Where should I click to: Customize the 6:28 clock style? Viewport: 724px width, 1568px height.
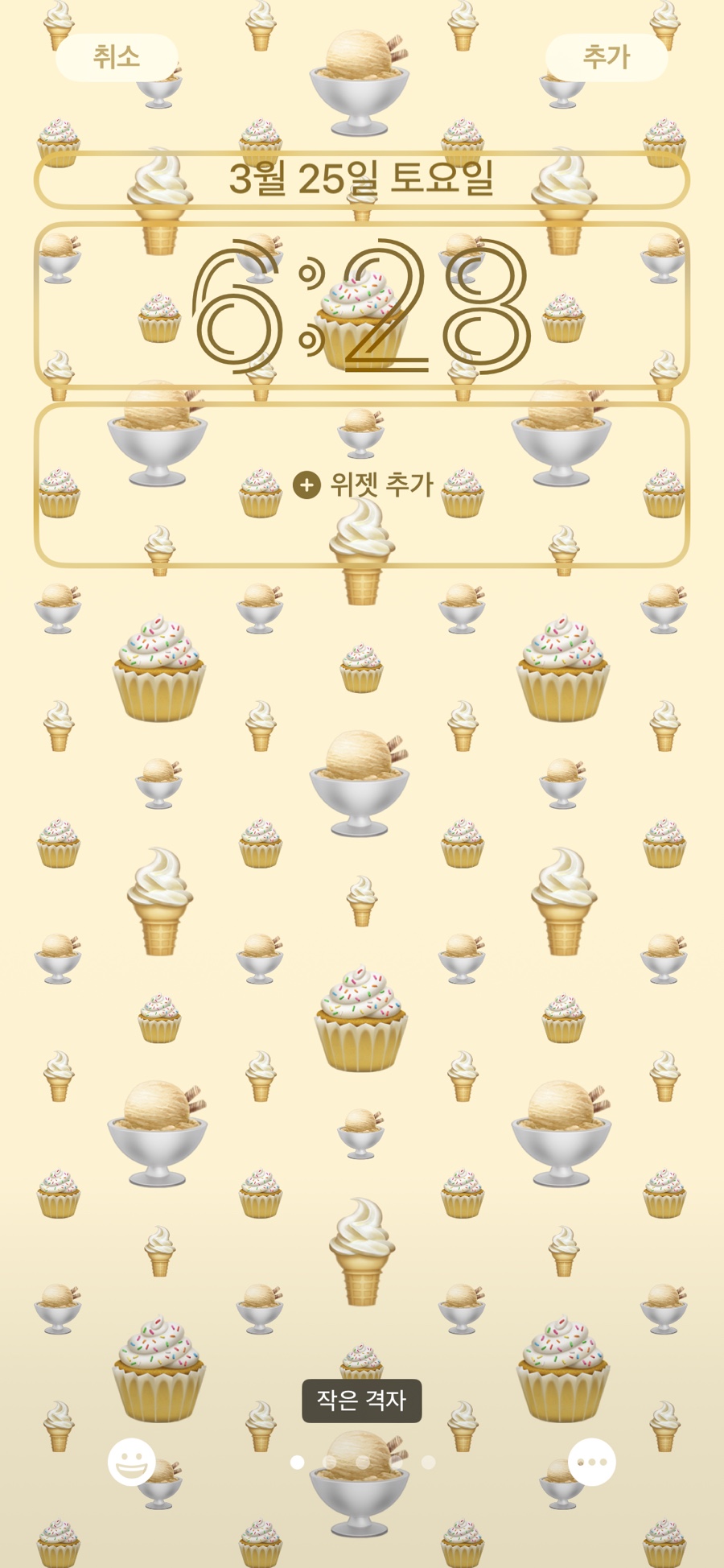click(x=362, y=306)
